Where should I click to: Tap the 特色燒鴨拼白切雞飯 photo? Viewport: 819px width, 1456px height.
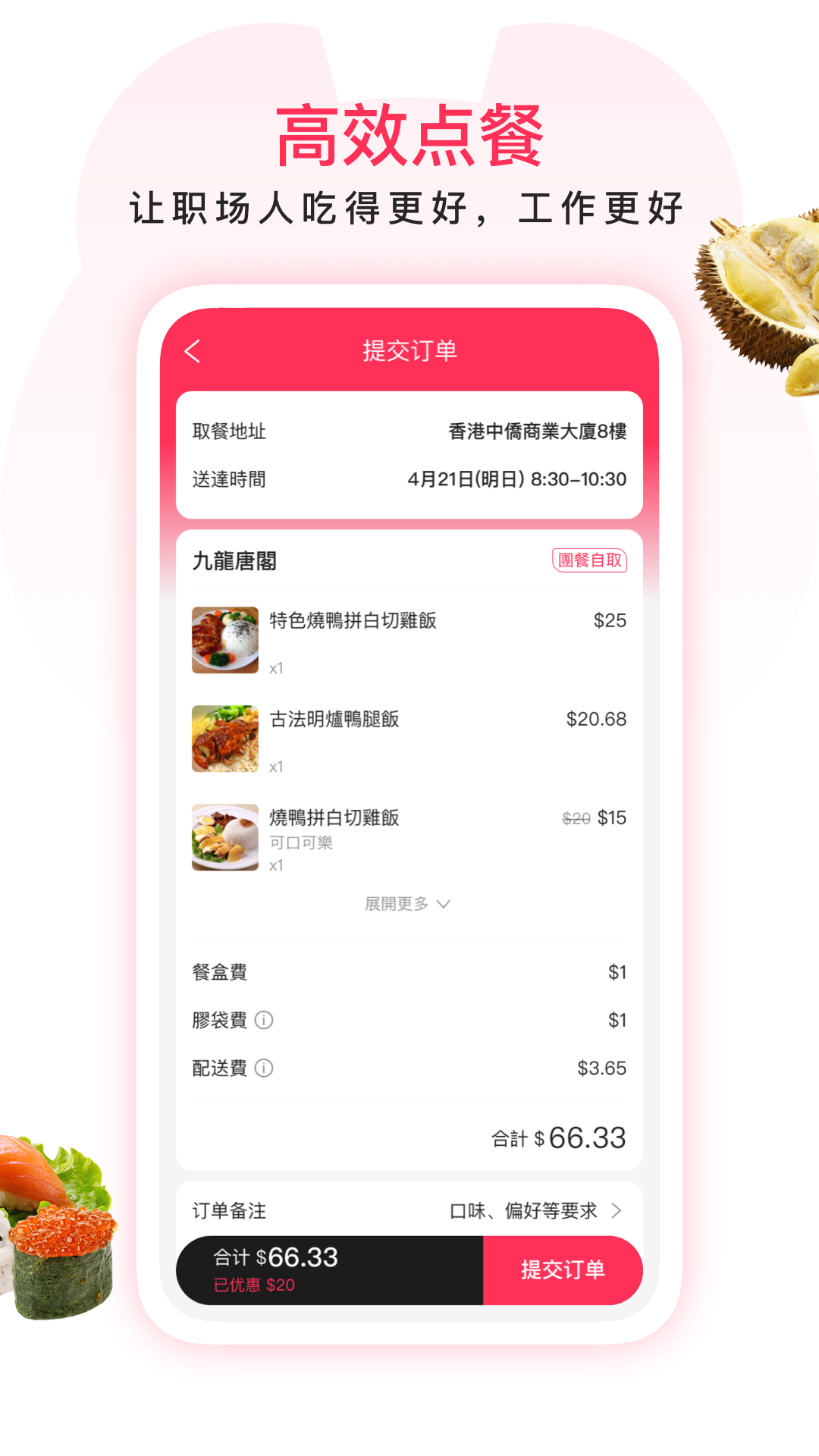[224, 639]
